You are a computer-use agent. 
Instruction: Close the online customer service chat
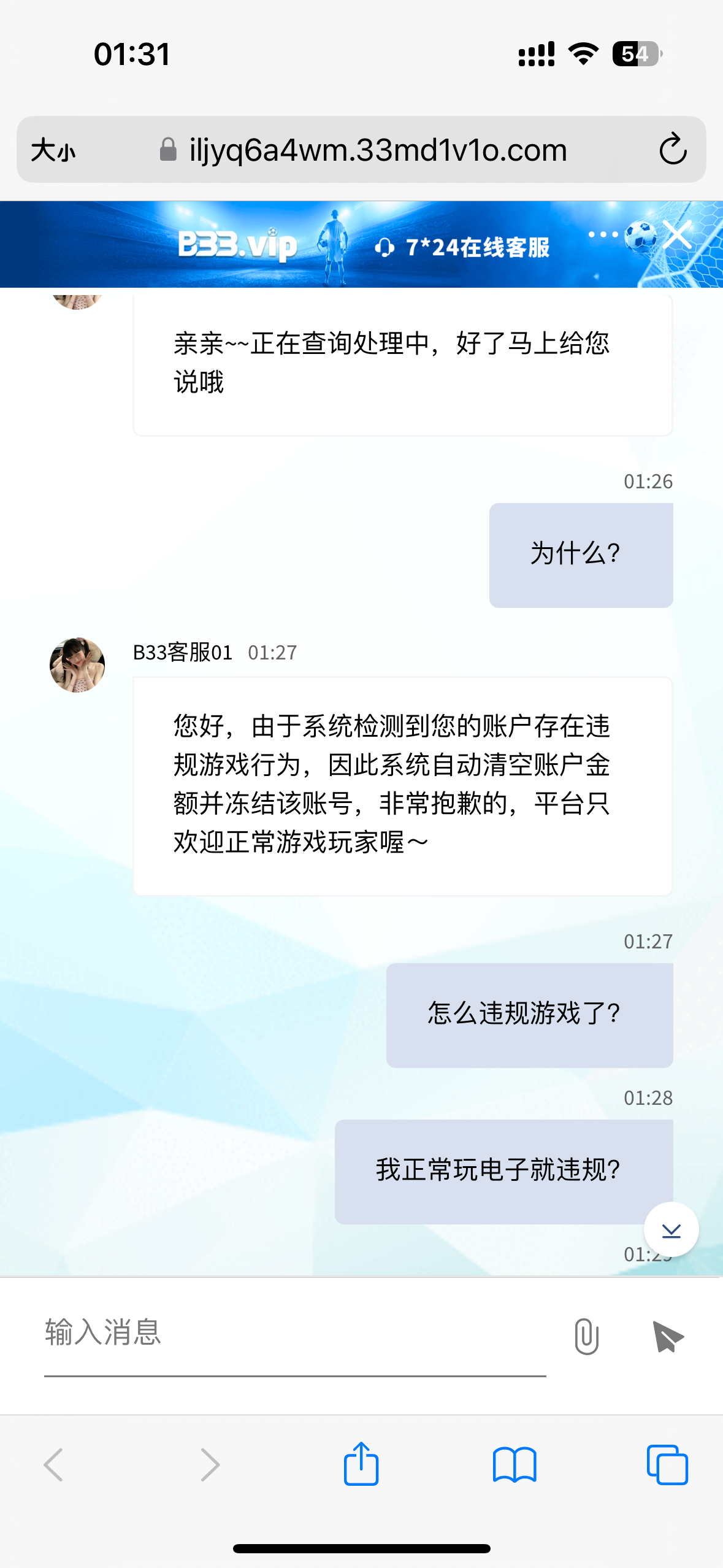tap(678, 234)
